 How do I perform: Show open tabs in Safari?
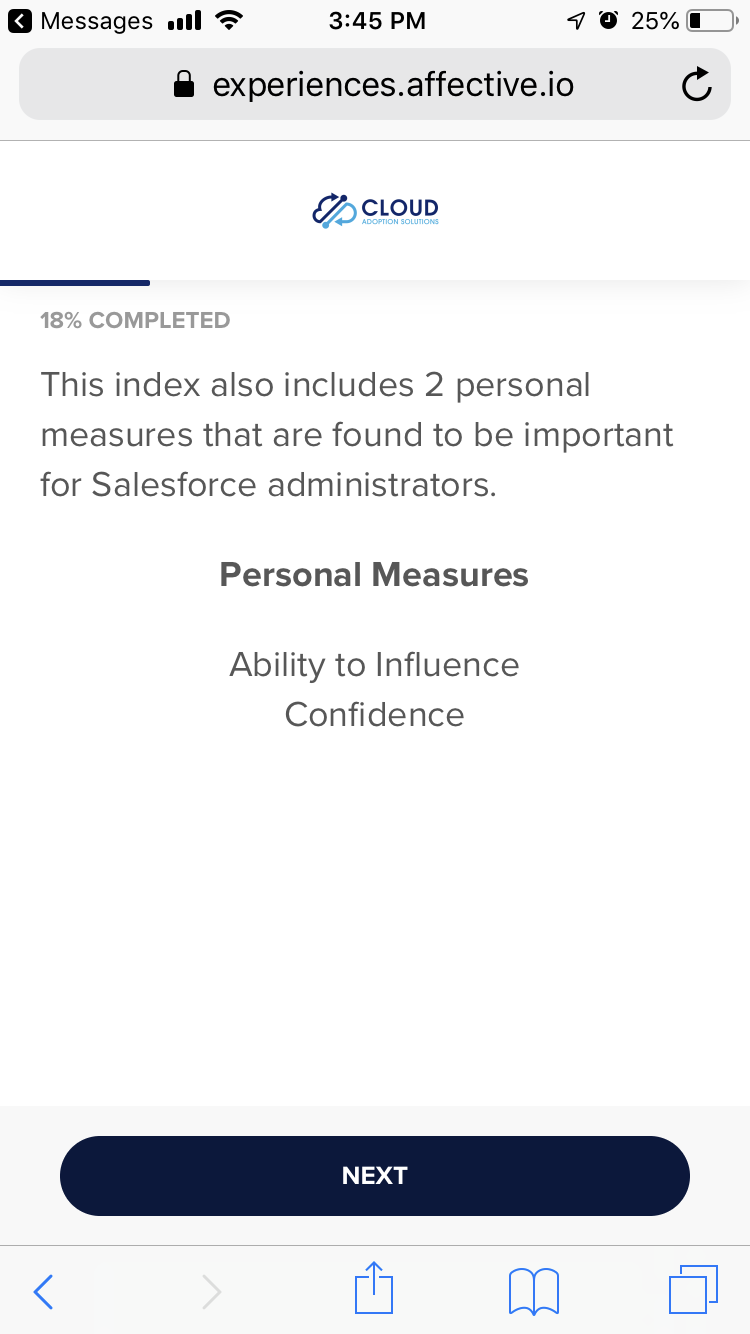[x=693, y=1290]
